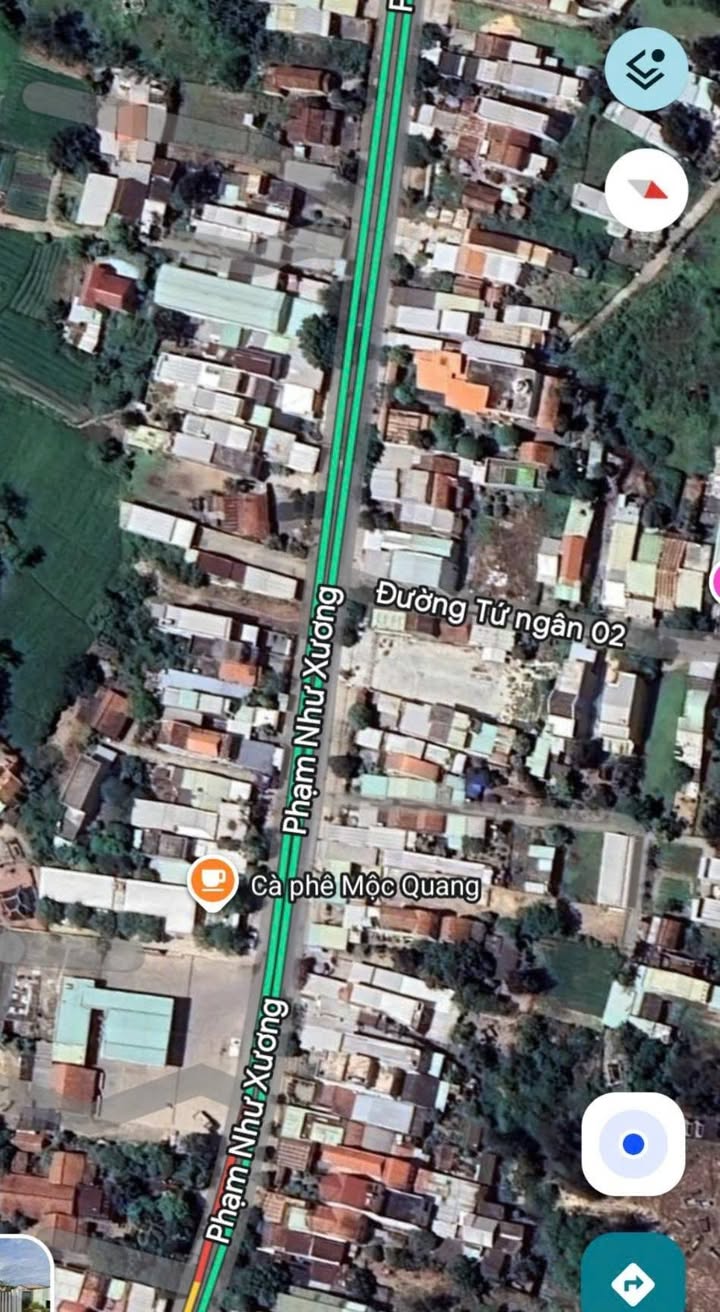This screenshot has height=1312, width=720.
Task: Open the map layers selector
Action: point(646,69)
